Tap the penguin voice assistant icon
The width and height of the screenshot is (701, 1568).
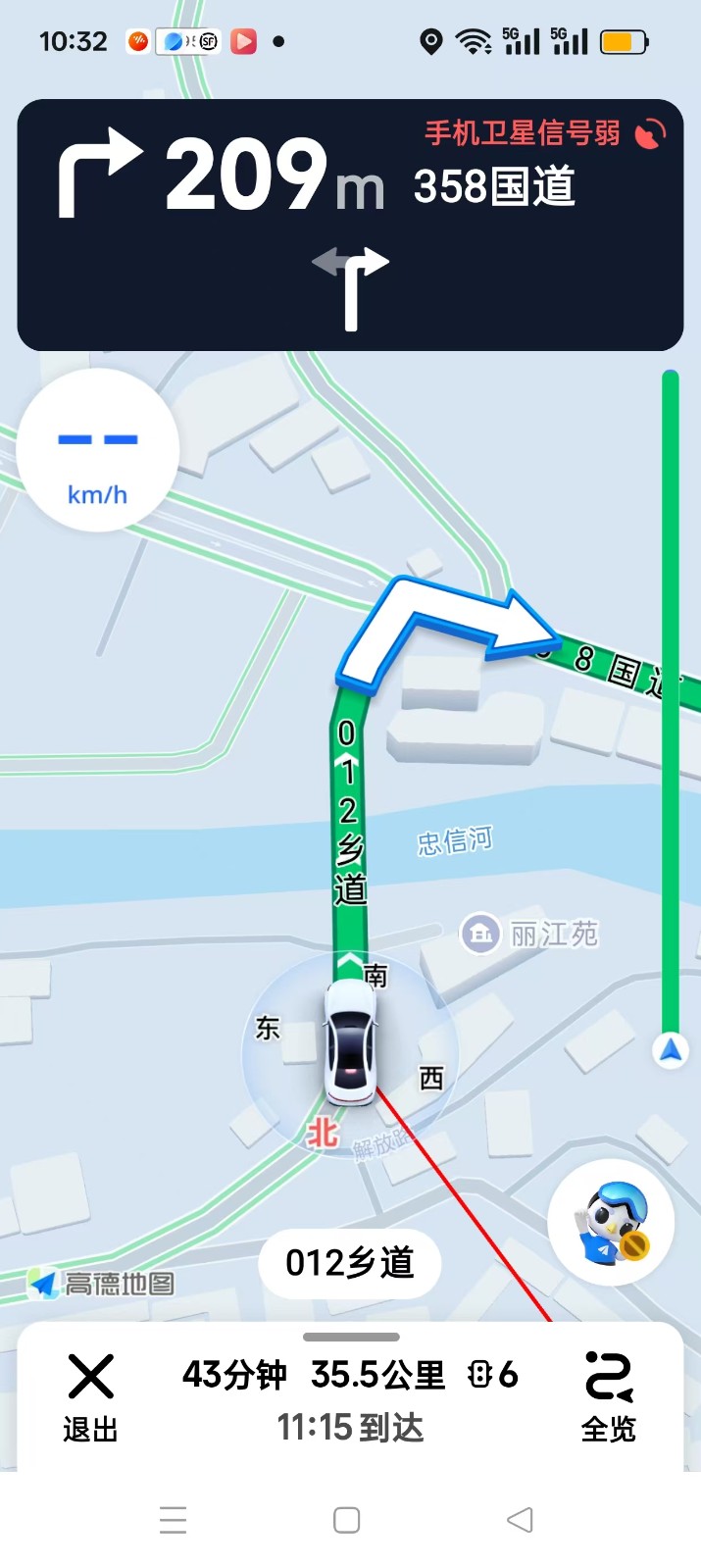point(611,1222)
